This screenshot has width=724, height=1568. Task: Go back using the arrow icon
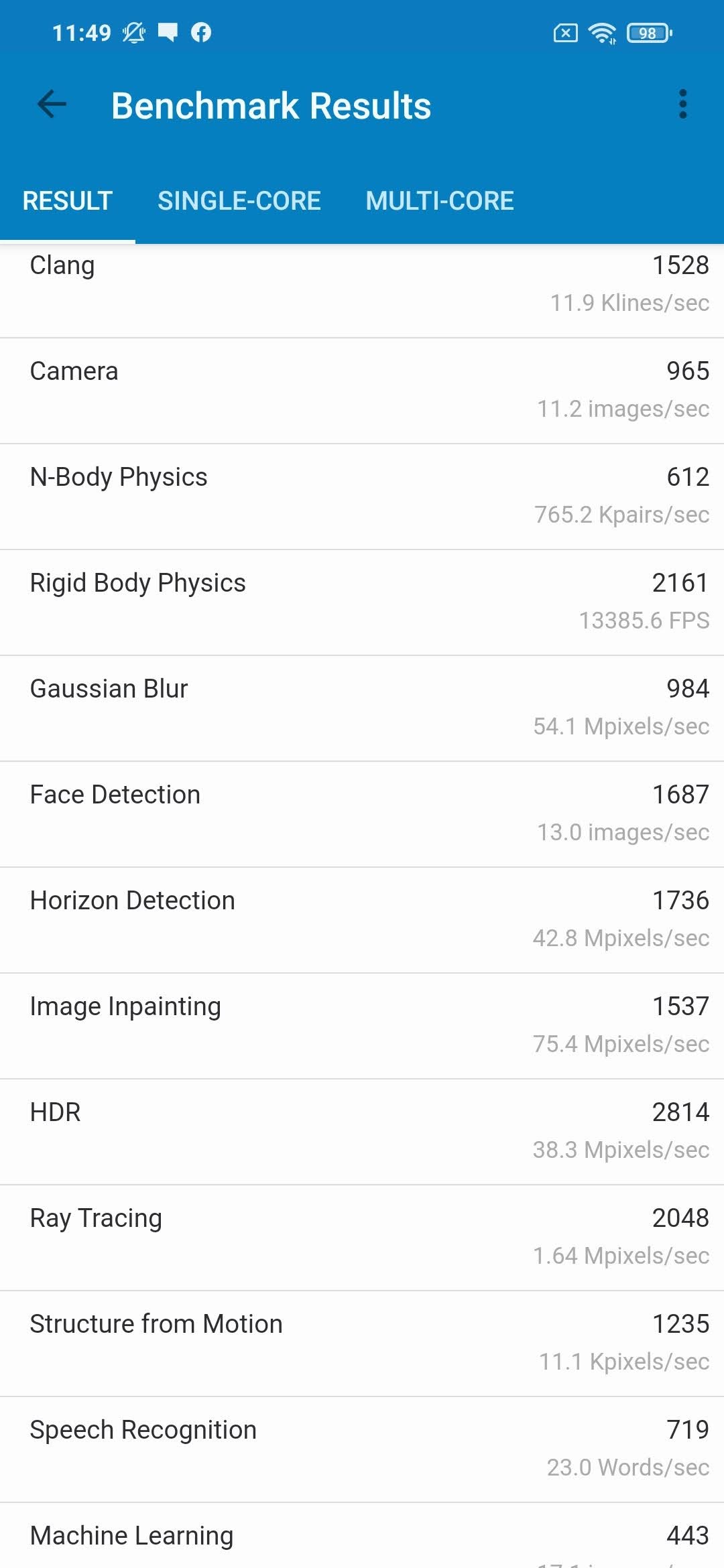[52, 105]
